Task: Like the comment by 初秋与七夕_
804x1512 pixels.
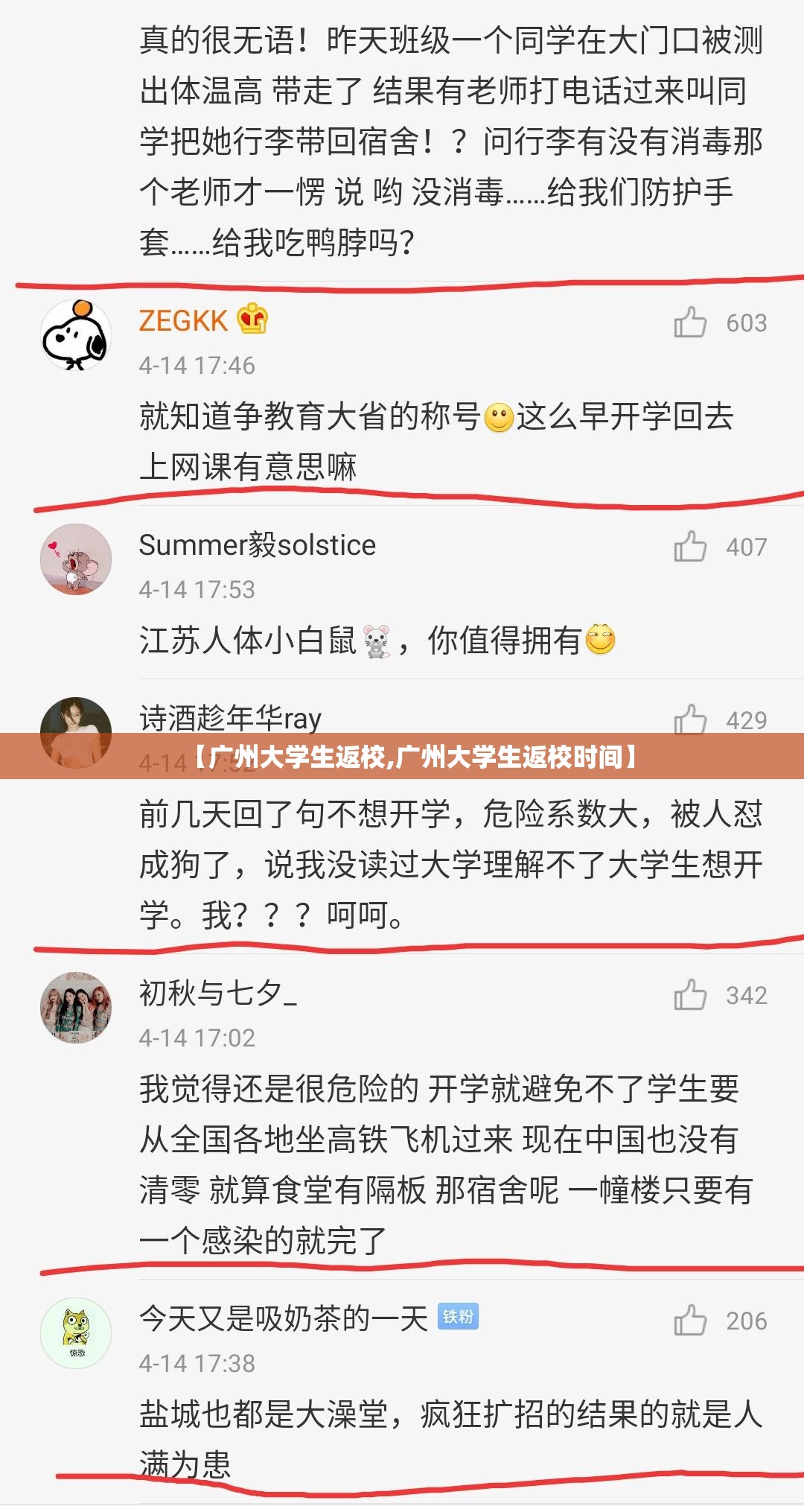Action: point(690,995)
